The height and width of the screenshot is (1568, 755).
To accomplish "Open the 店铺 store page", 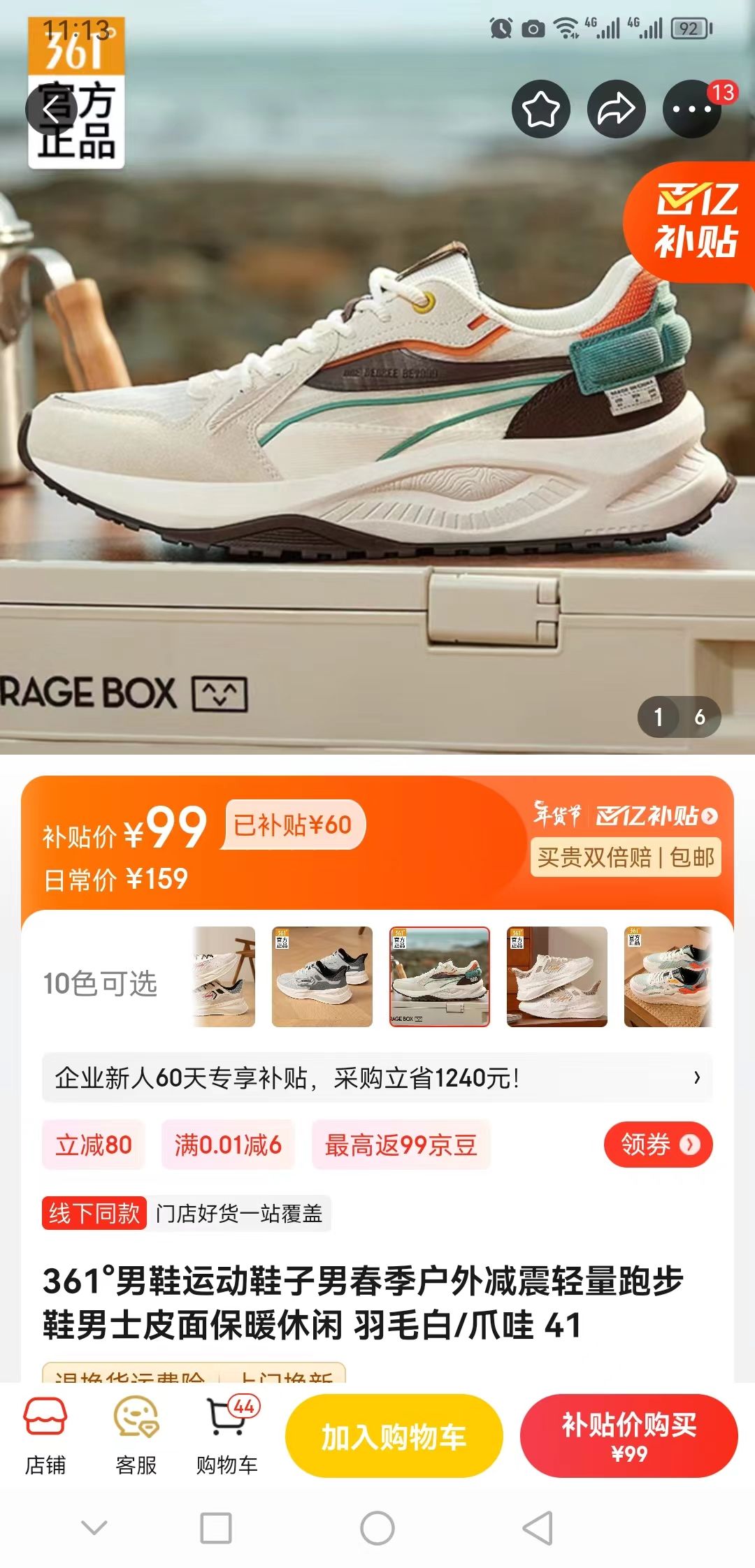I will click(45, 1435).
